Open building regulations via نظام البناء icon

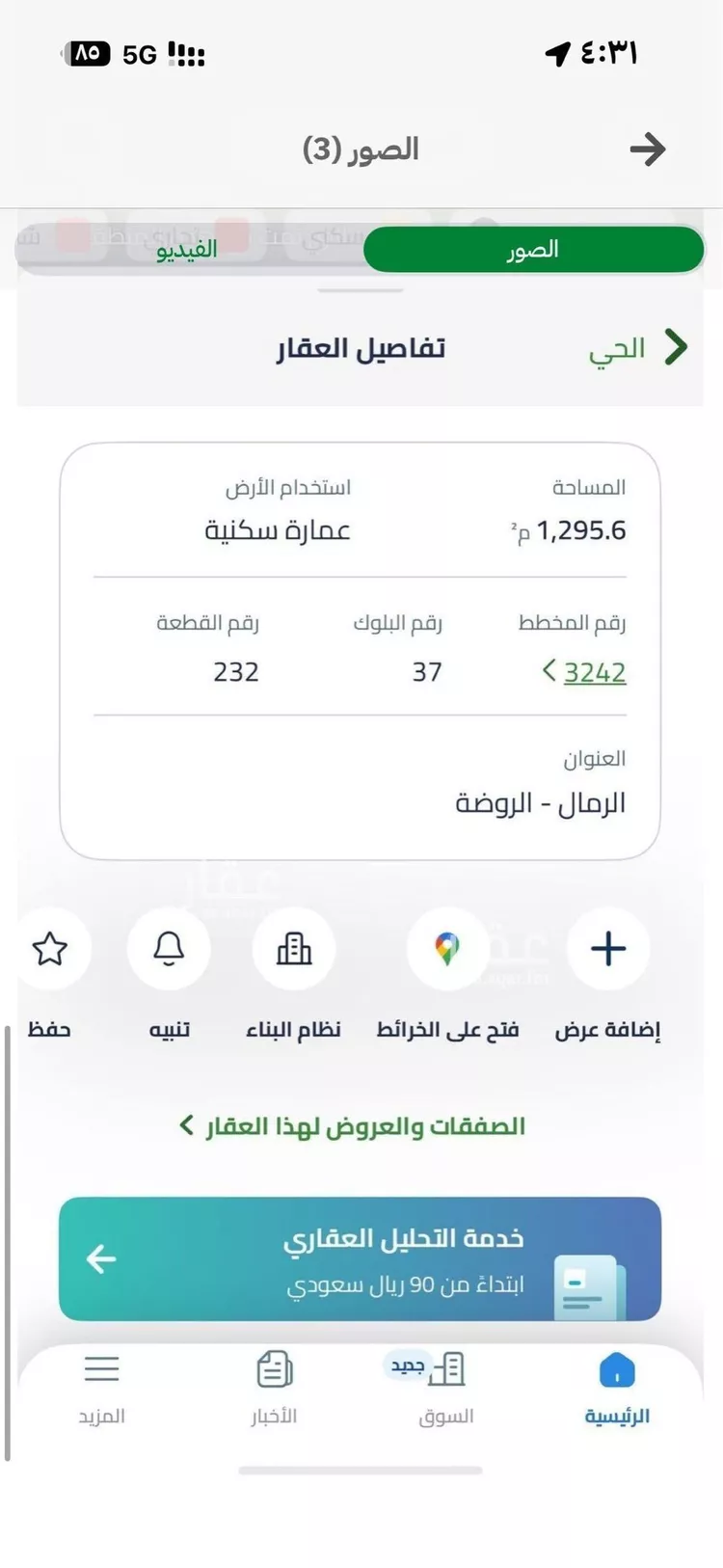[294, 949]
